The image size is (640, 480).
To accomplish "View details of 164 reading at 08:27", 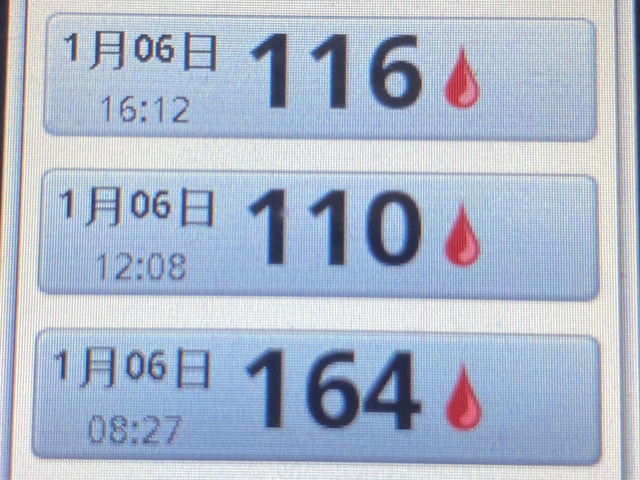I will [x=318, y=398].
